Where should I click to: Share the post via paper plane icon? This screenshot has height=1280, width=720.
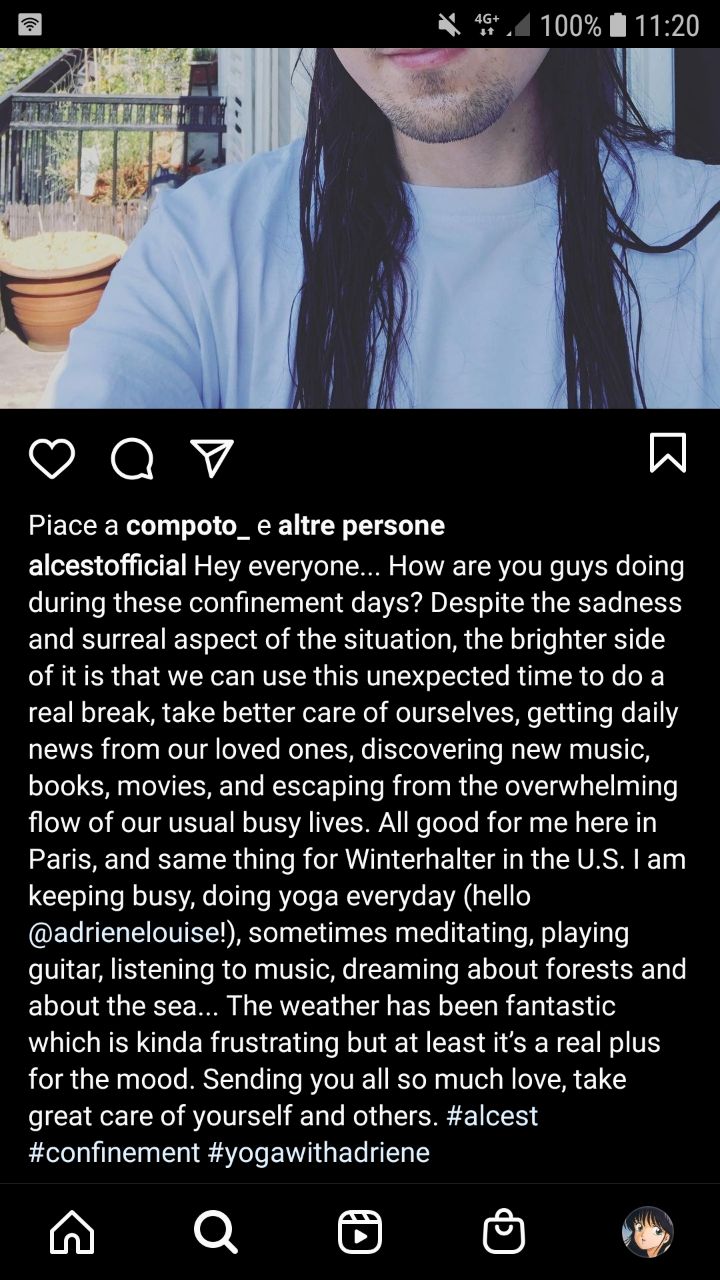(x=211, y=457)
